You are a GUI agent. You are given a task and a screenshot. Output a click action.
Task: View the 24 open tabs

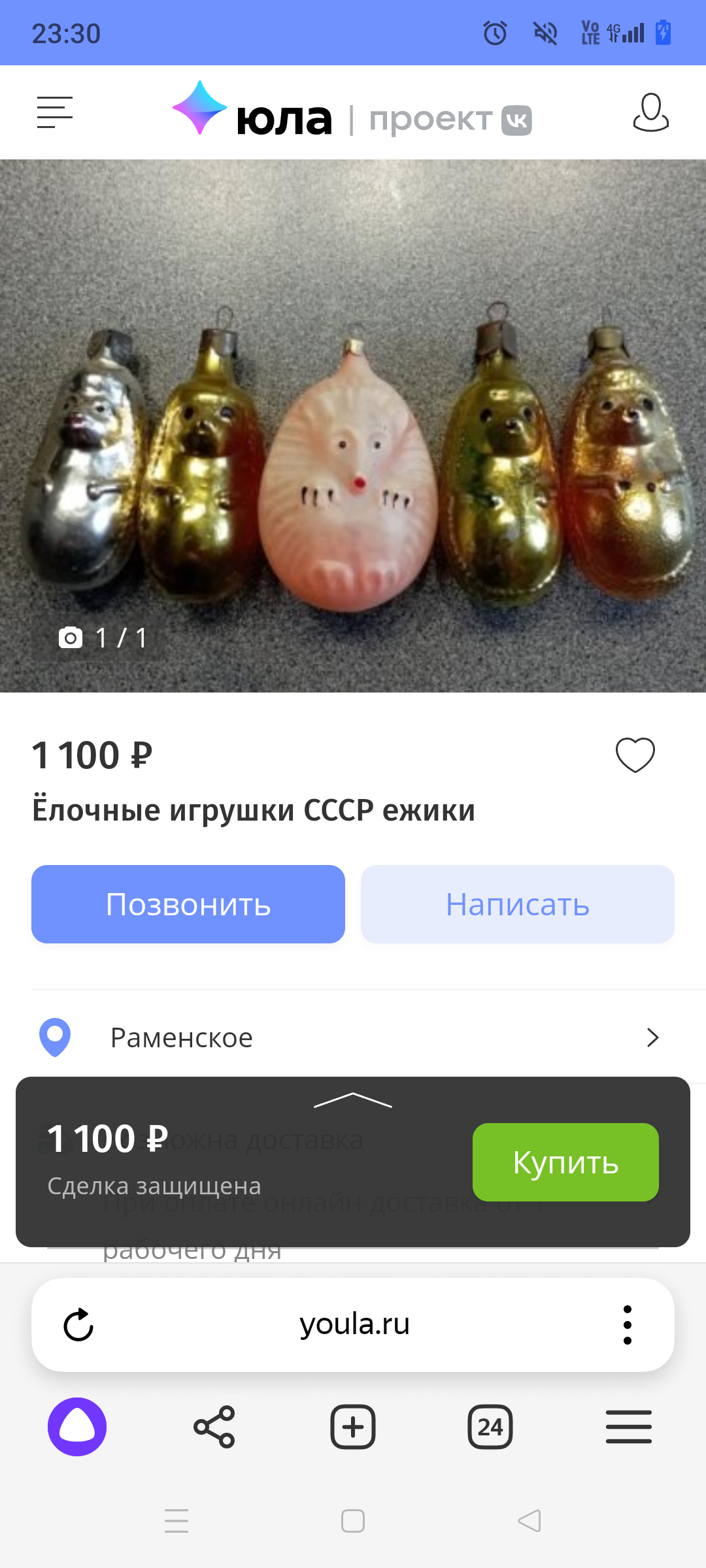pos(490,1427)
